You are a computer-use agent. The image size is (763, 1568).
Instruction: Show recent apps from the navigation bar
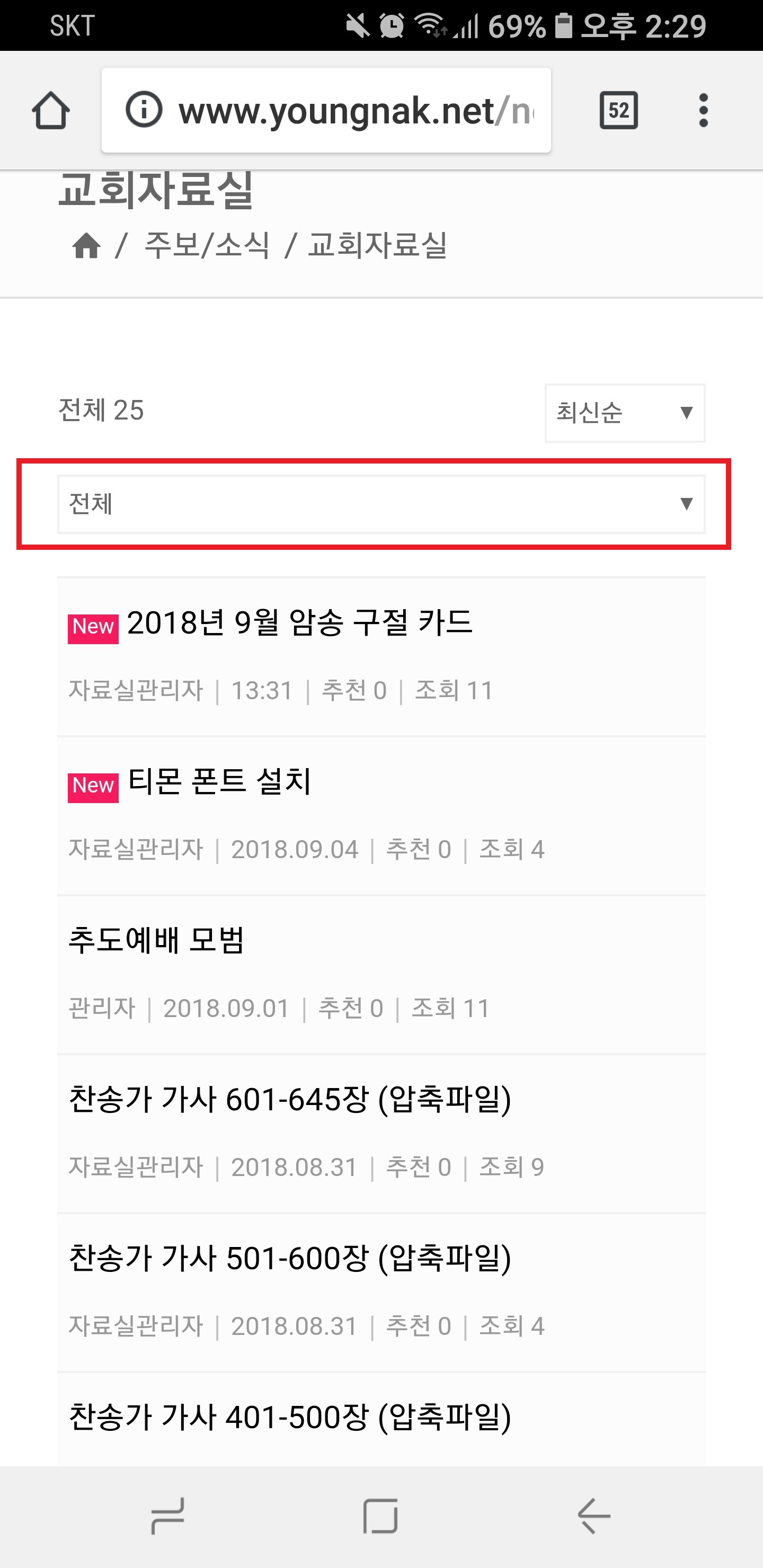click(x=167, y=1516)
